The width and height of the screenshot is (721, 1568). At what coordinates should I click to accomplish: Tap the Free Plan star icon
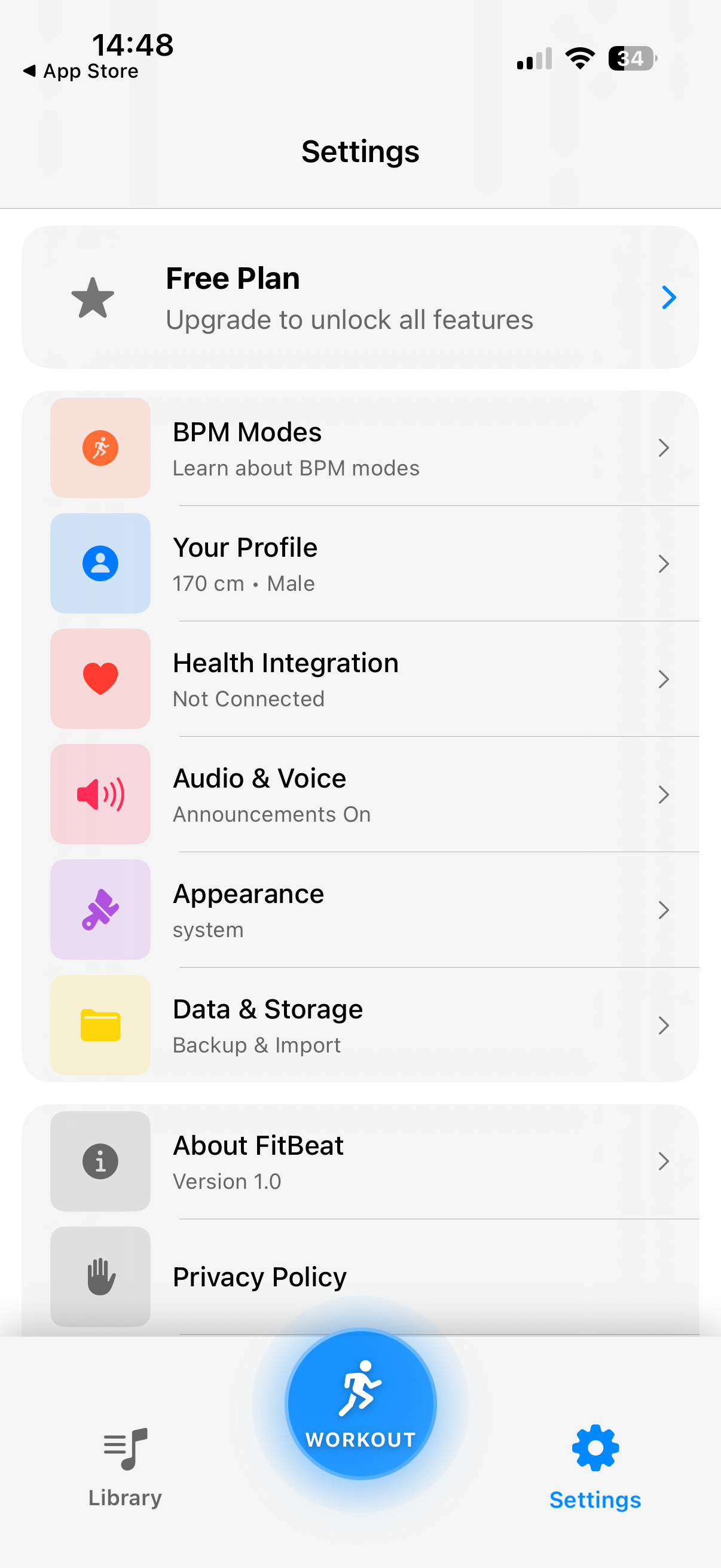pos(93,298)
